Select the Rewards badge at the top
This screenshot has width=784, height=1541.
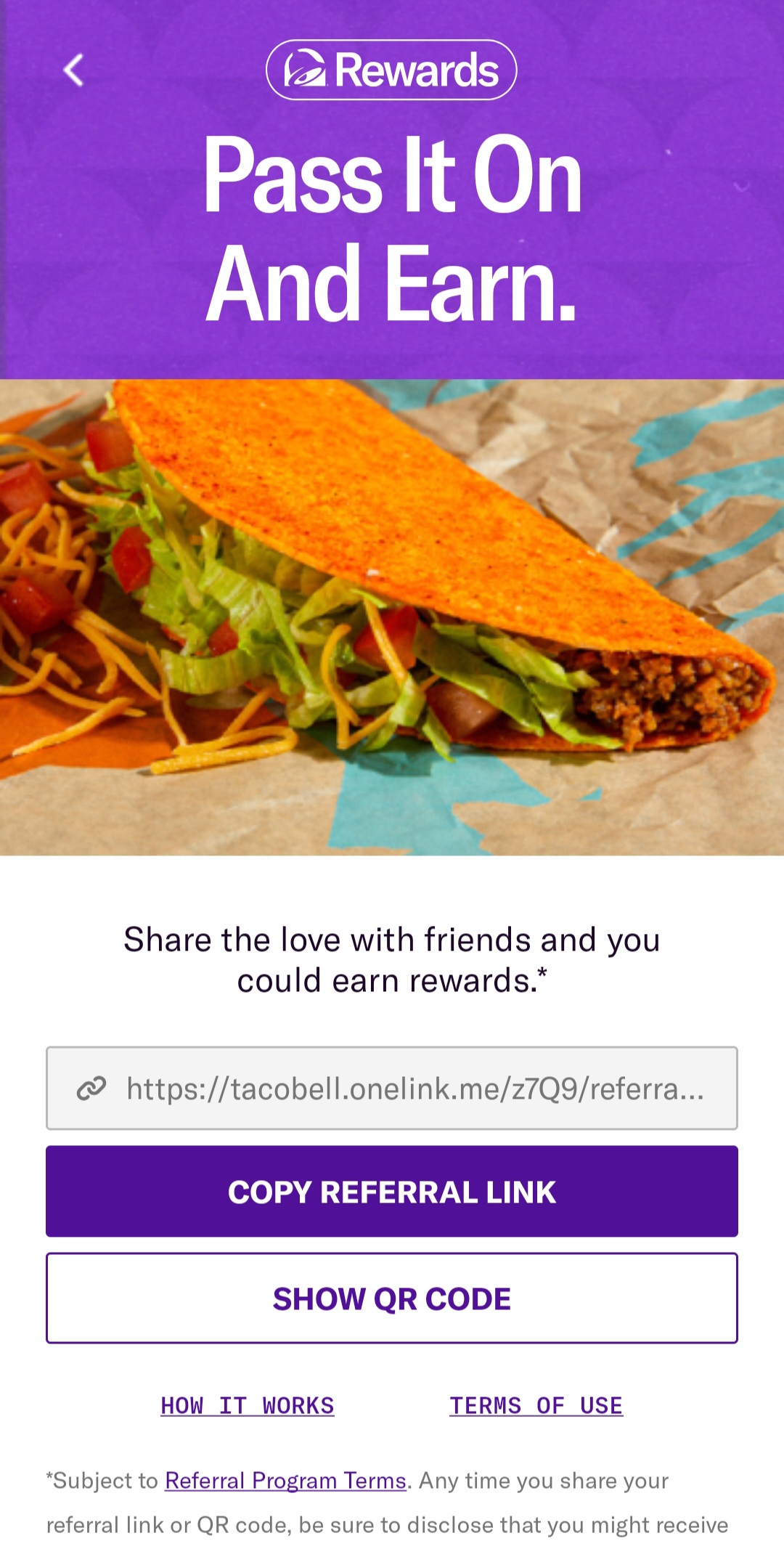(392, 70)
